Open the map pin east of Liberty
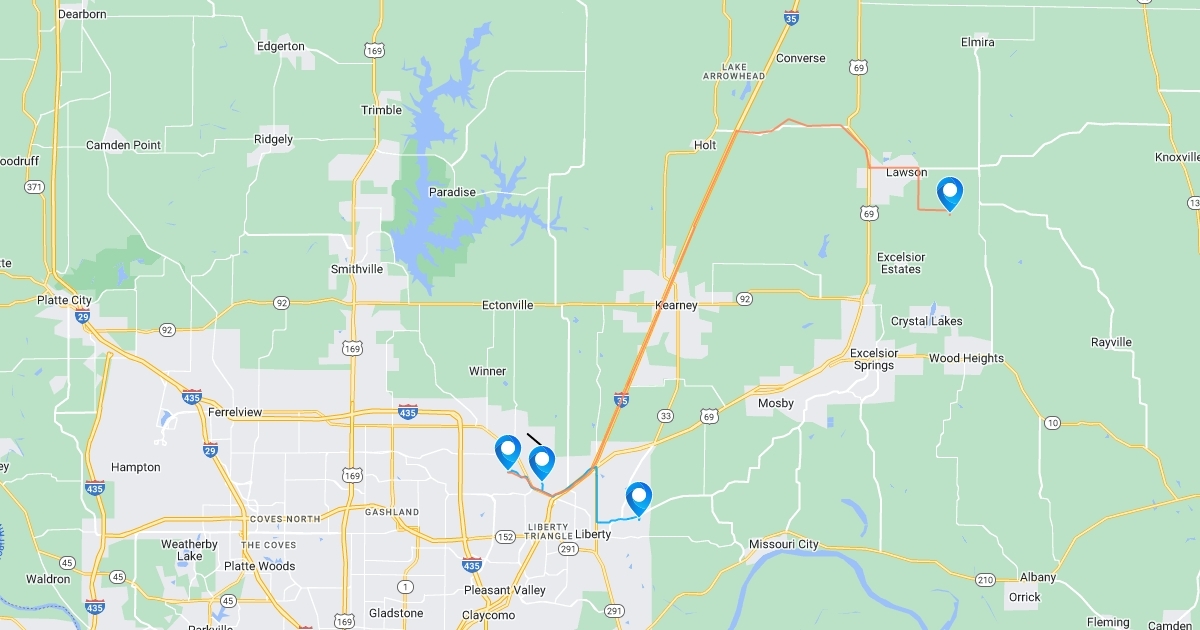 pyautogui.click(x=638, y=496)
